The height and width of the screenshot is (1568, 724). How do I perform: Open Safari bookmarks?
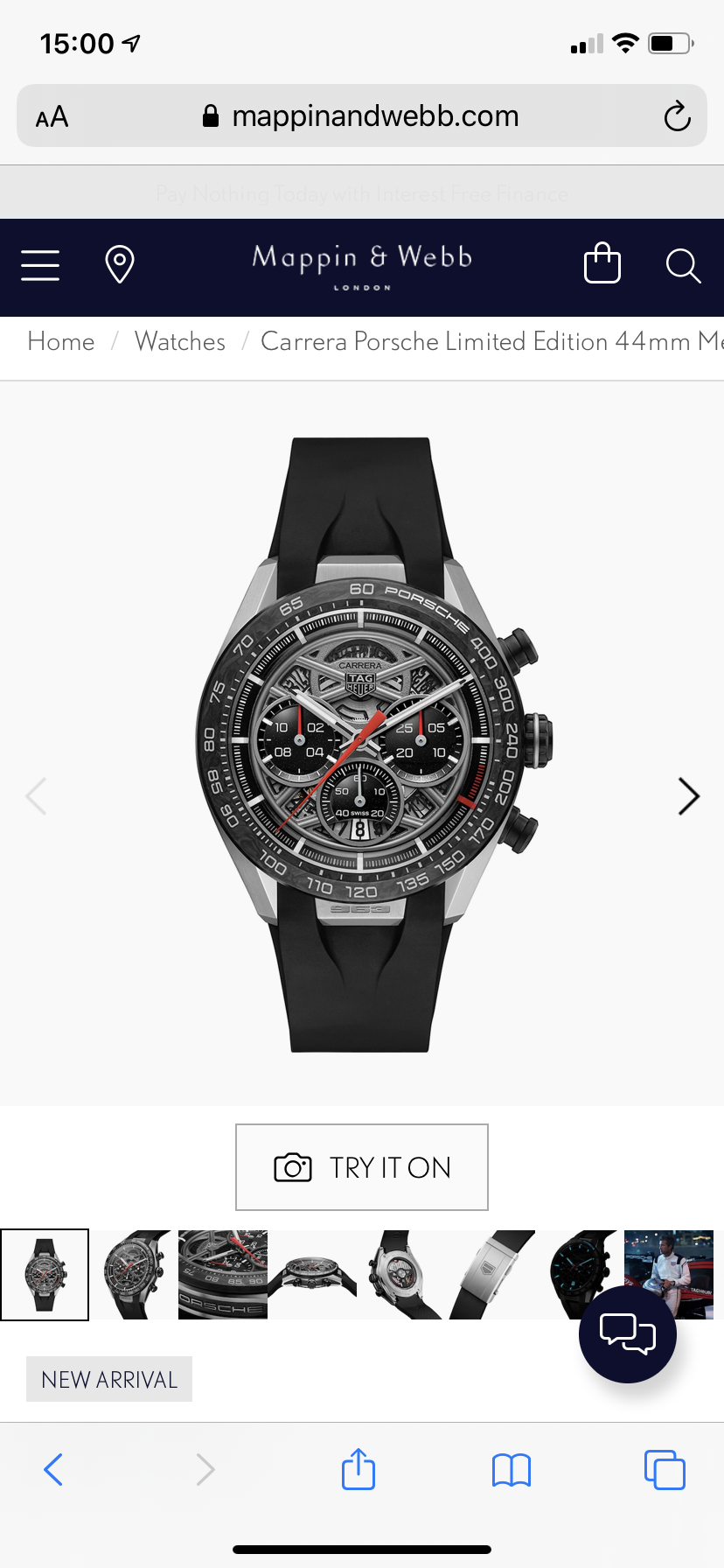click(x=512, y=1470)
